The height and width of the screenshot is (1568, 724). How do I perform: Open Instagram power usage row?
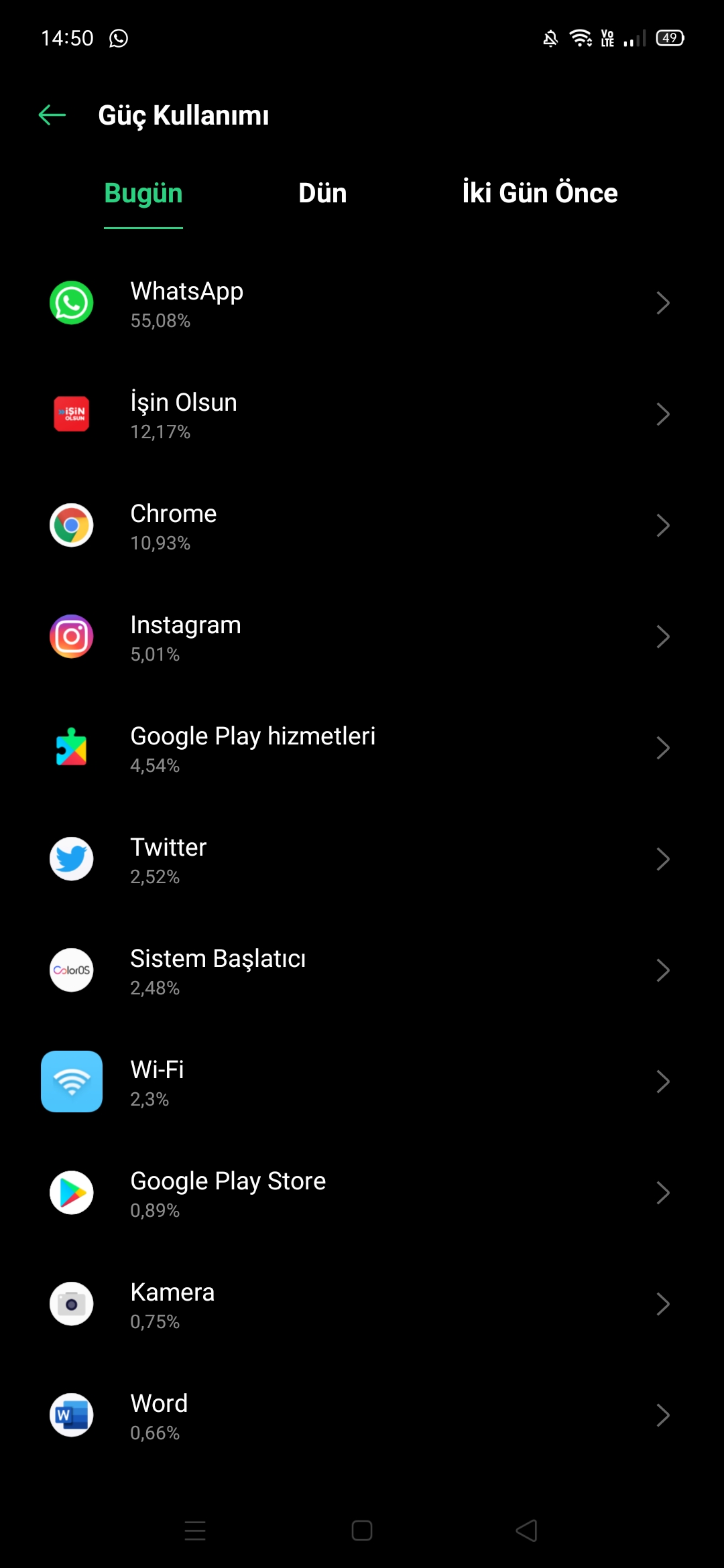click(362, 637)
